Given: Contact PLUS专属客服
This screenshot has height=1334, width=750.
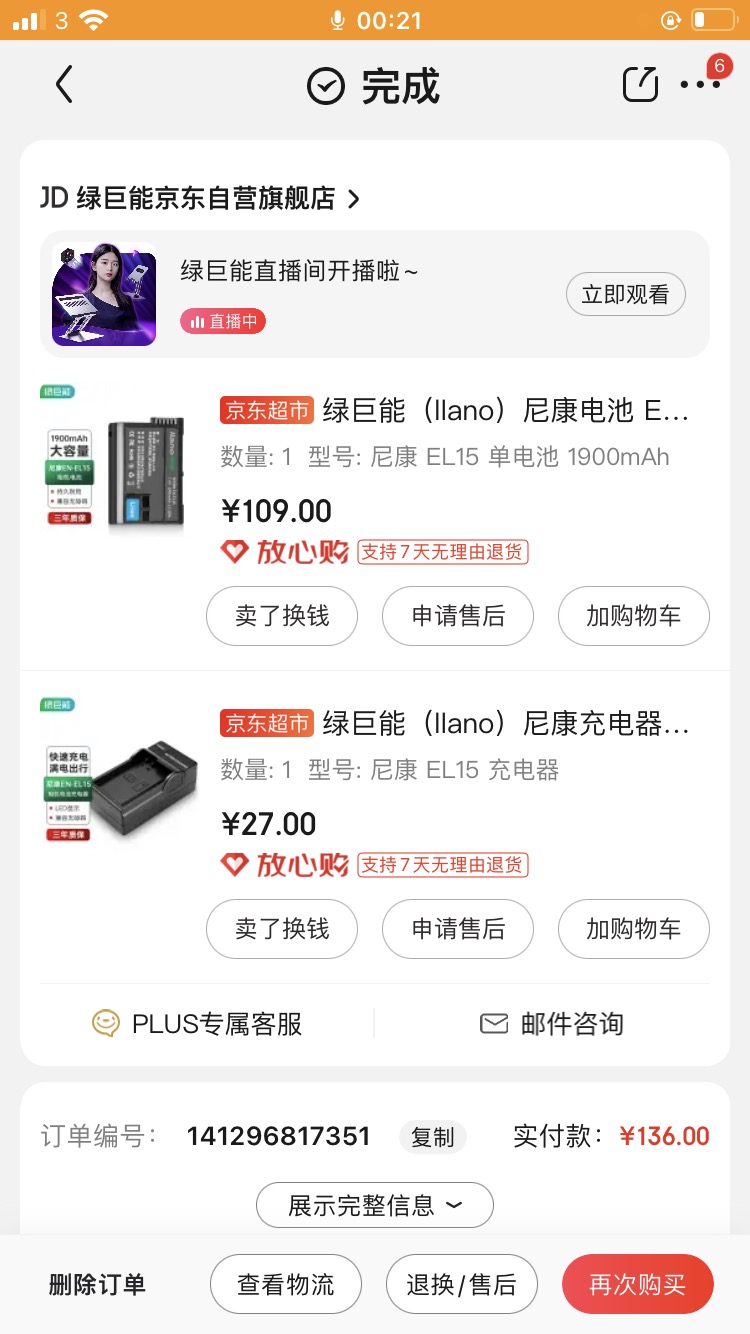Looking at the screenshot, I should 197,1024.
